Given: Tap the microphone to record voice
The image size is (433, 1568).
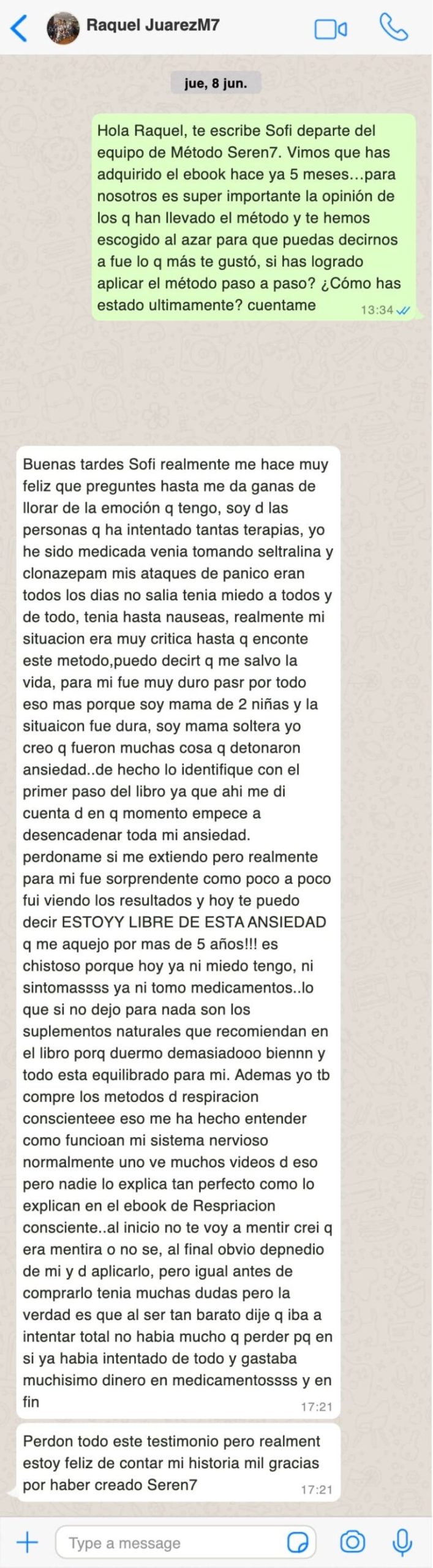Looking at the screenshot, I should click(x=402, y=1542).
